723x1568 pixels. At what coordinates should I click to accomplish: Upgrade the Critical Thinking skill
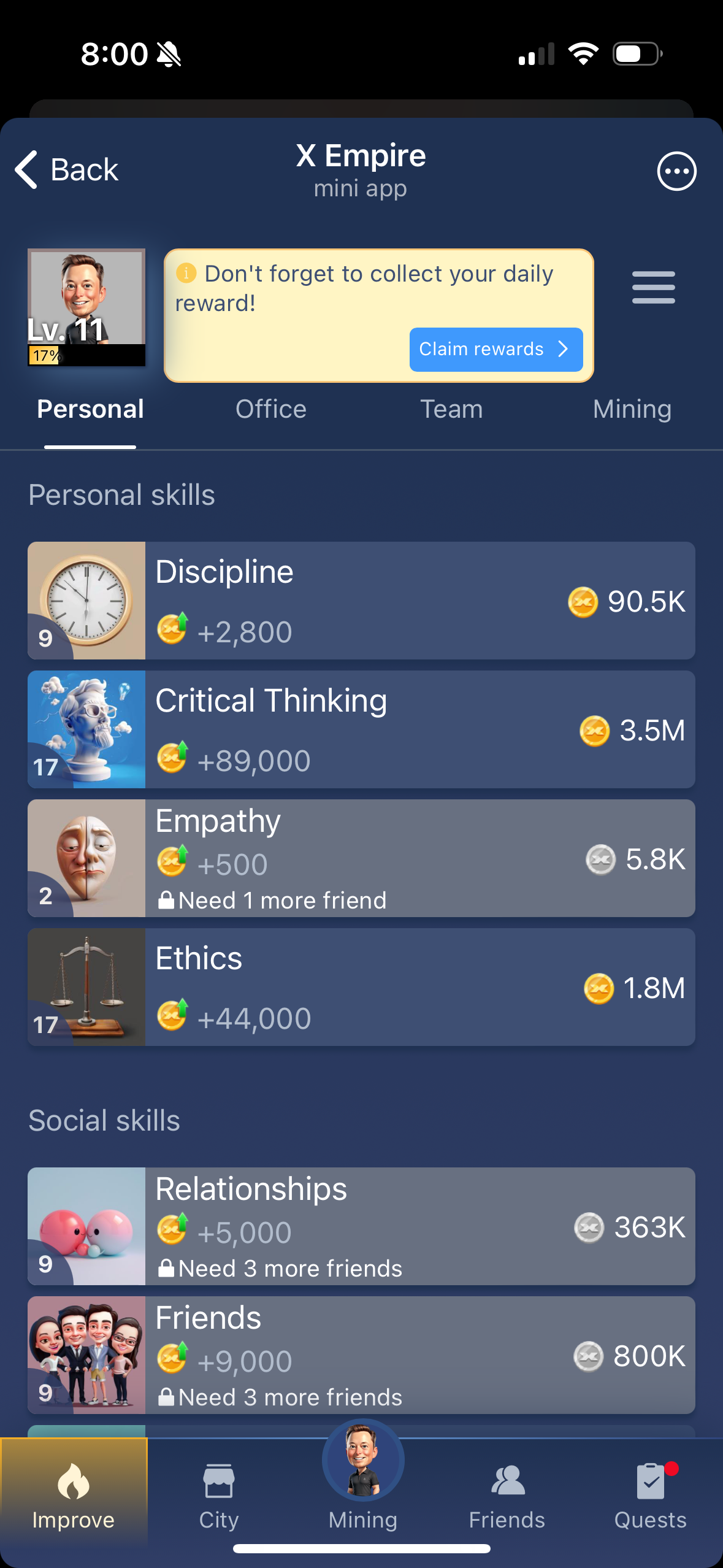(x=361, y=729)
